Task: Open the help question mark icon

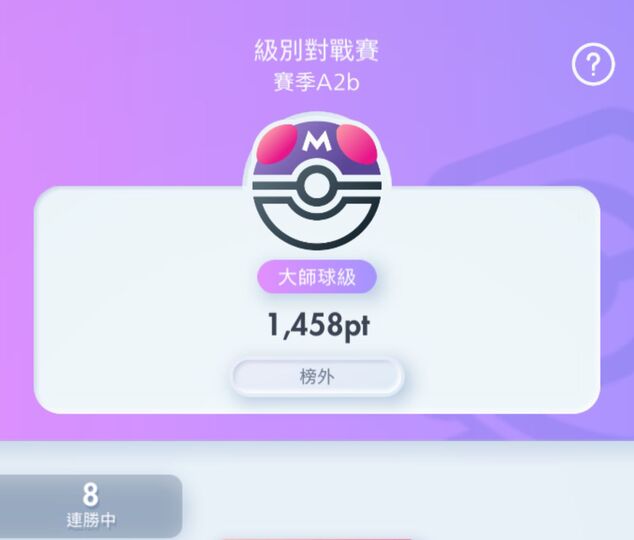Action: coord(593,66)
